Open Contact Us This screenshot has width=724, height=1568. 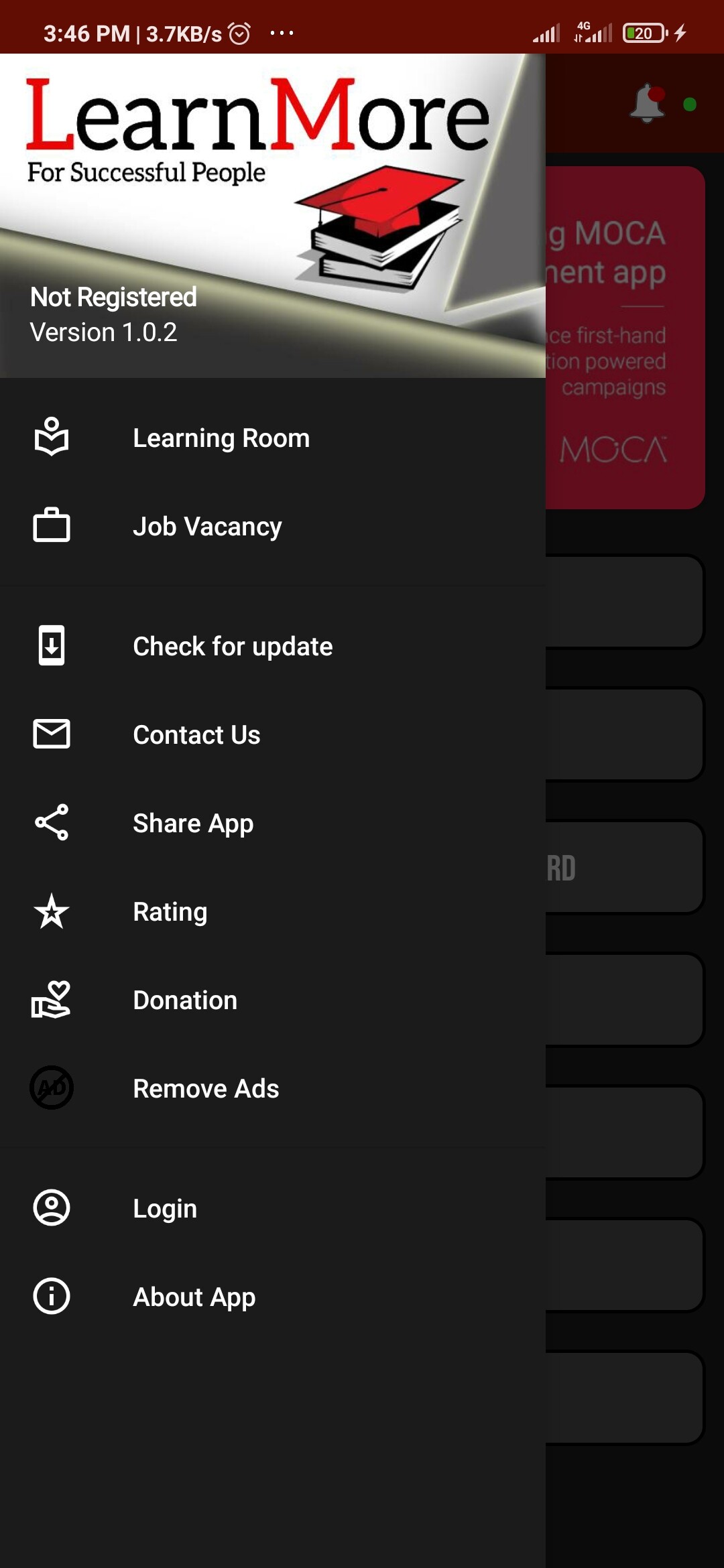[272, 735]
